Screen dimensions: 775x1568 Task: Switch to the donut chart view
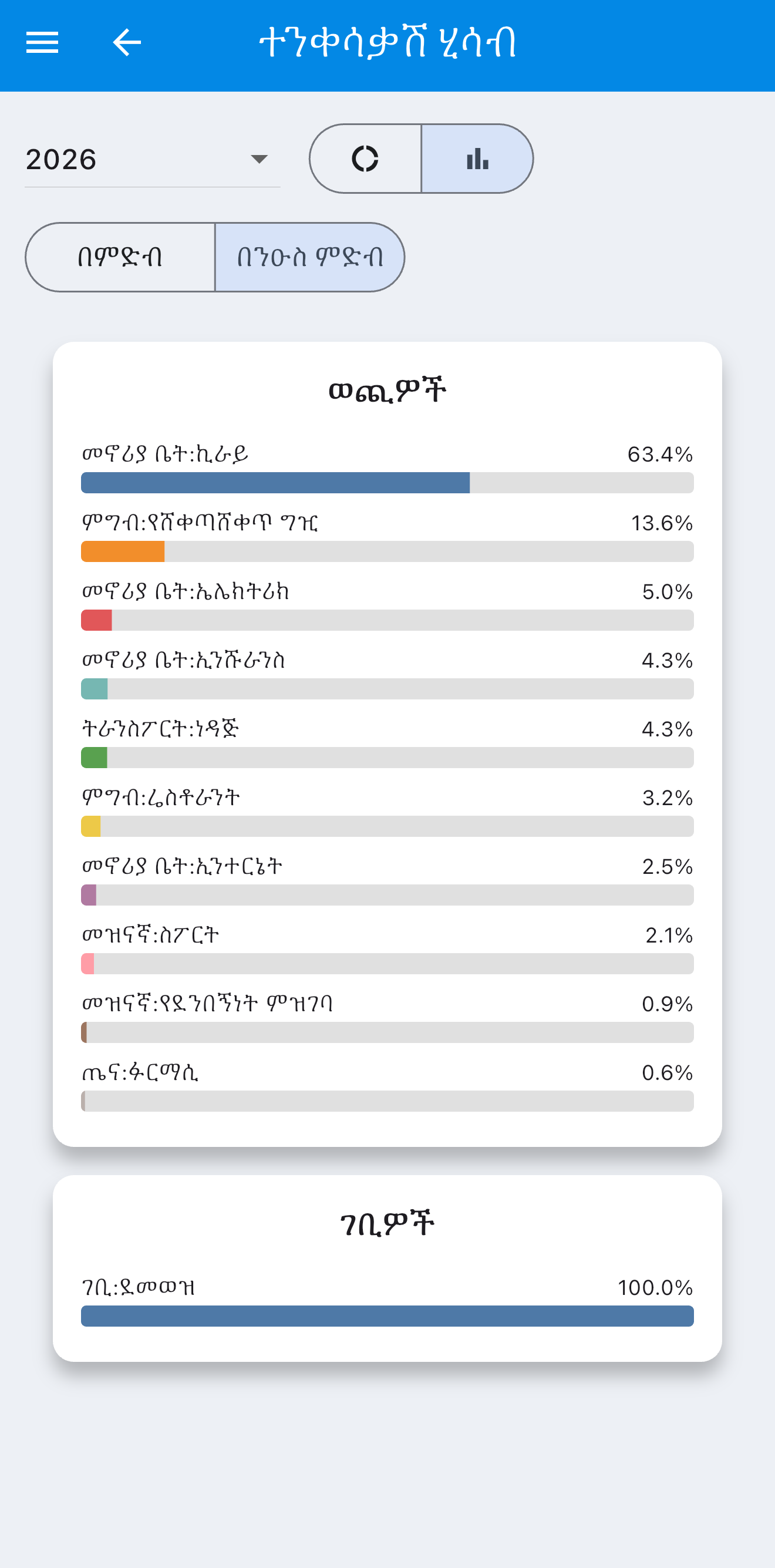(366, 159)
